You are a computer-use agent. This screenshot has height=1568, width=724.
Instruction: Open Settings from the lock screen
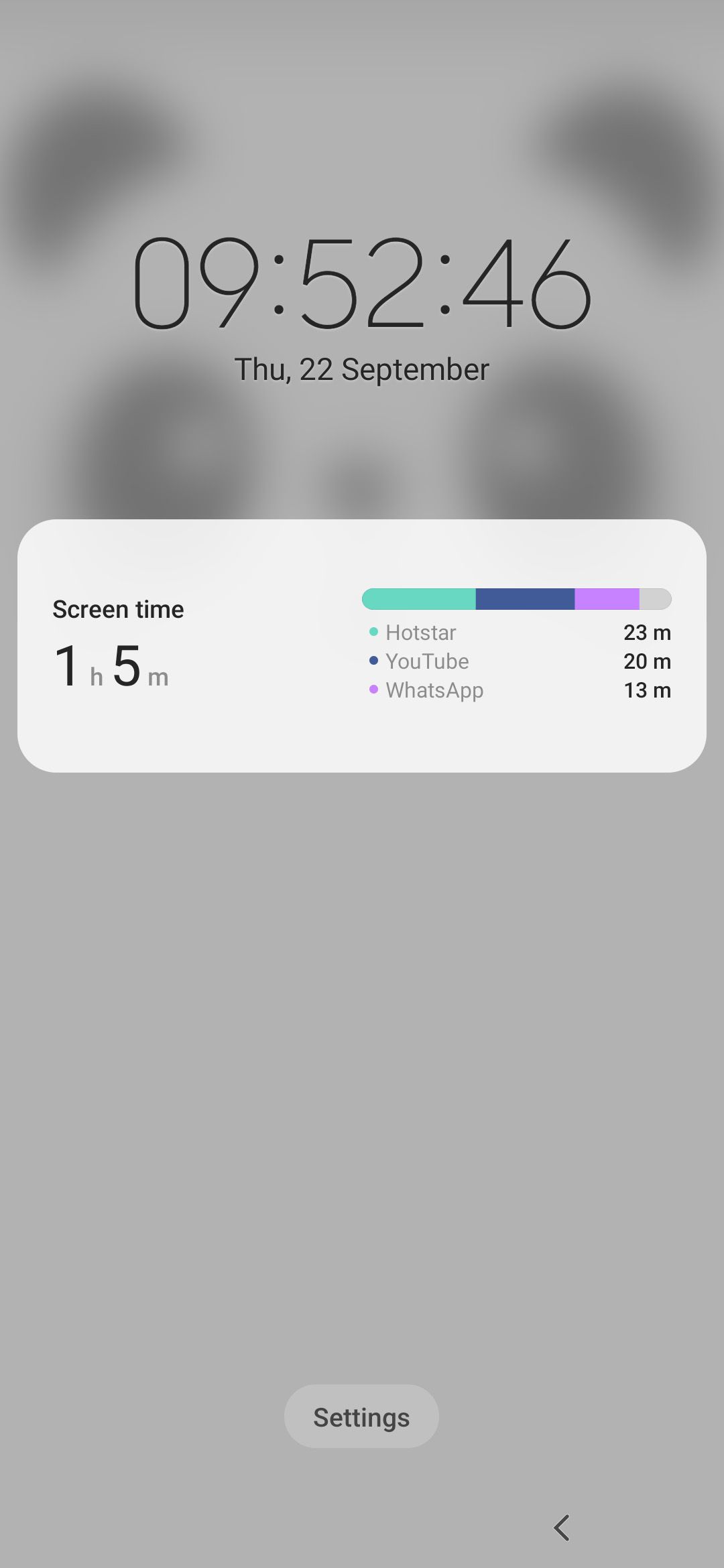361,1416
